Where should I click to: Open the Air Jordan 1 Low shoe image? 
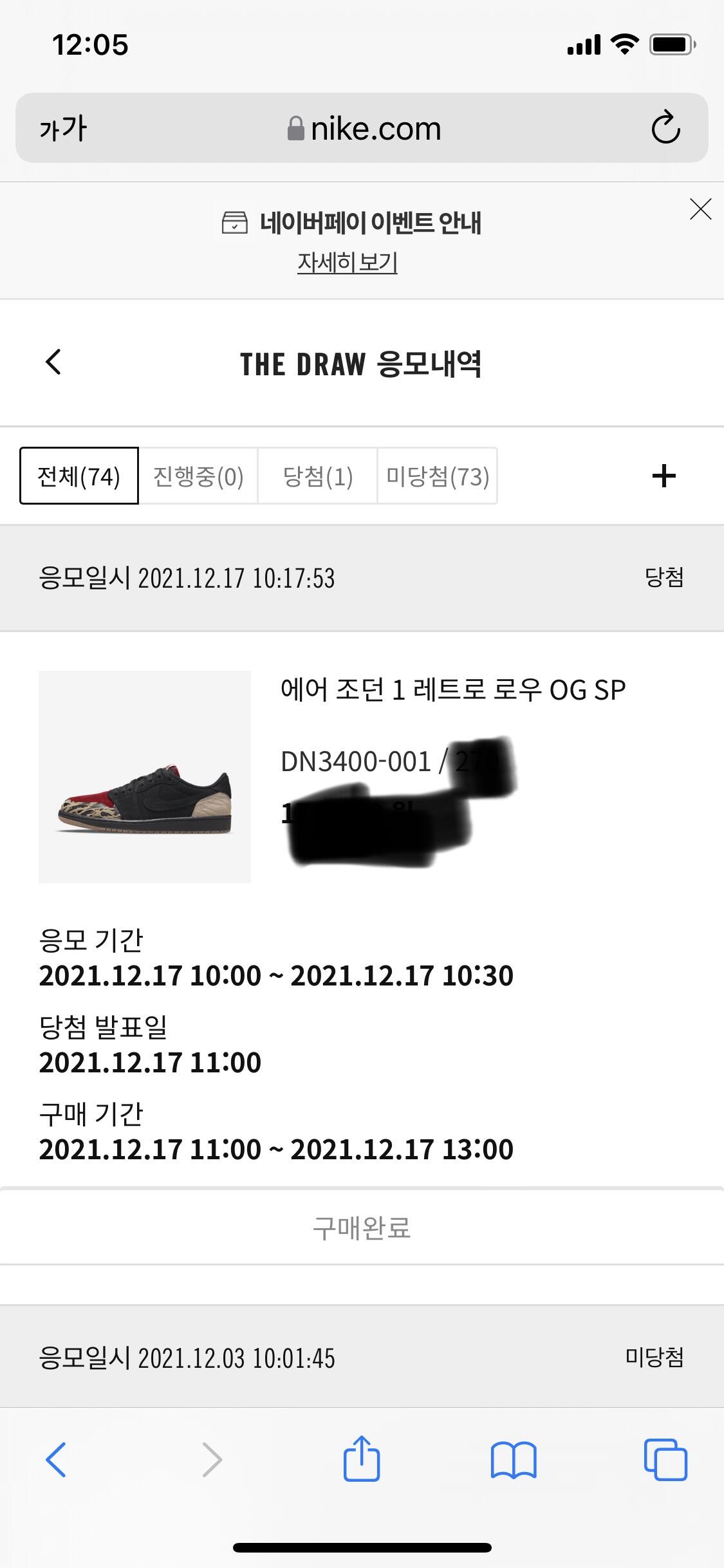click(145, 777)
